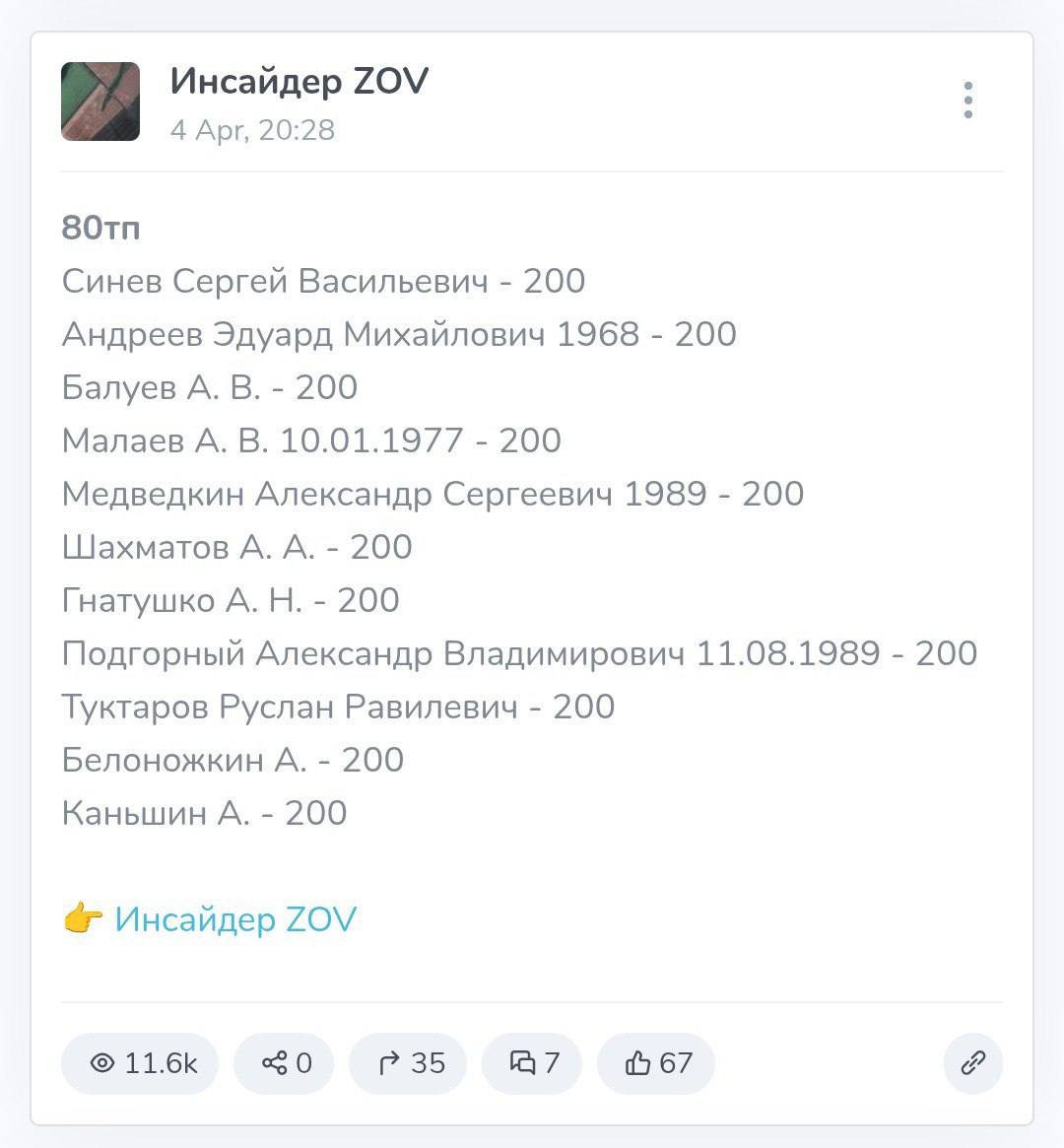Copy the post link with the chain icon

(x=972, y=1063)
